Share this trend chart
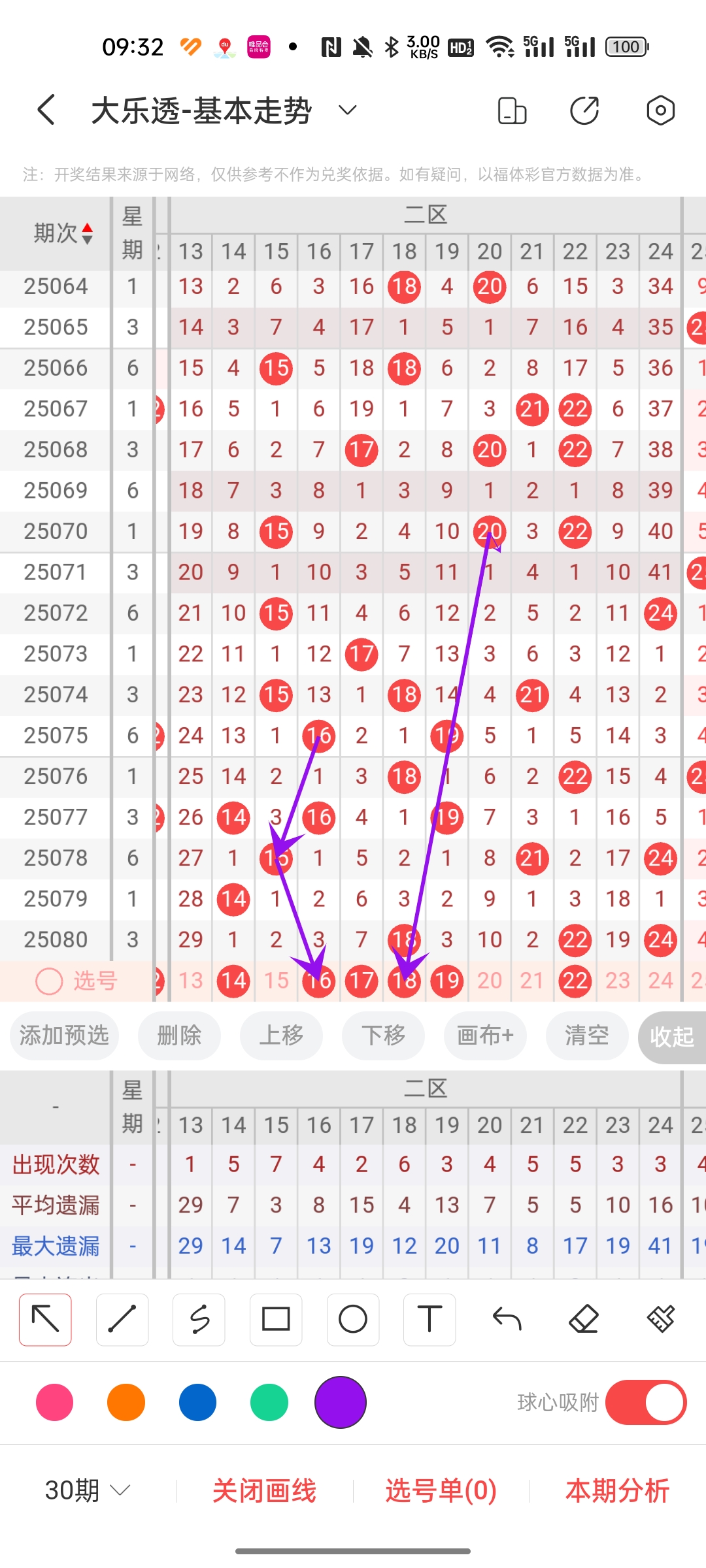 tap(584, 110)
